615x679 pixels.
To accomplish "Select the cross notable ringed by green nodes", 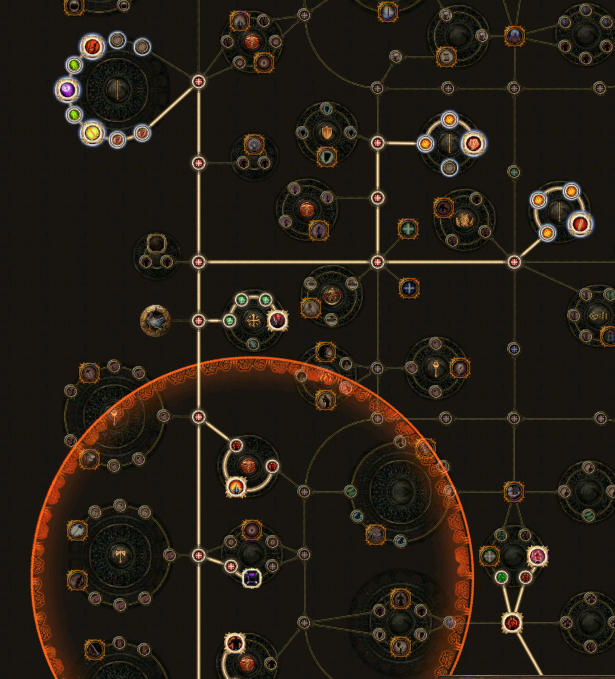I will [x=253, y=321].
